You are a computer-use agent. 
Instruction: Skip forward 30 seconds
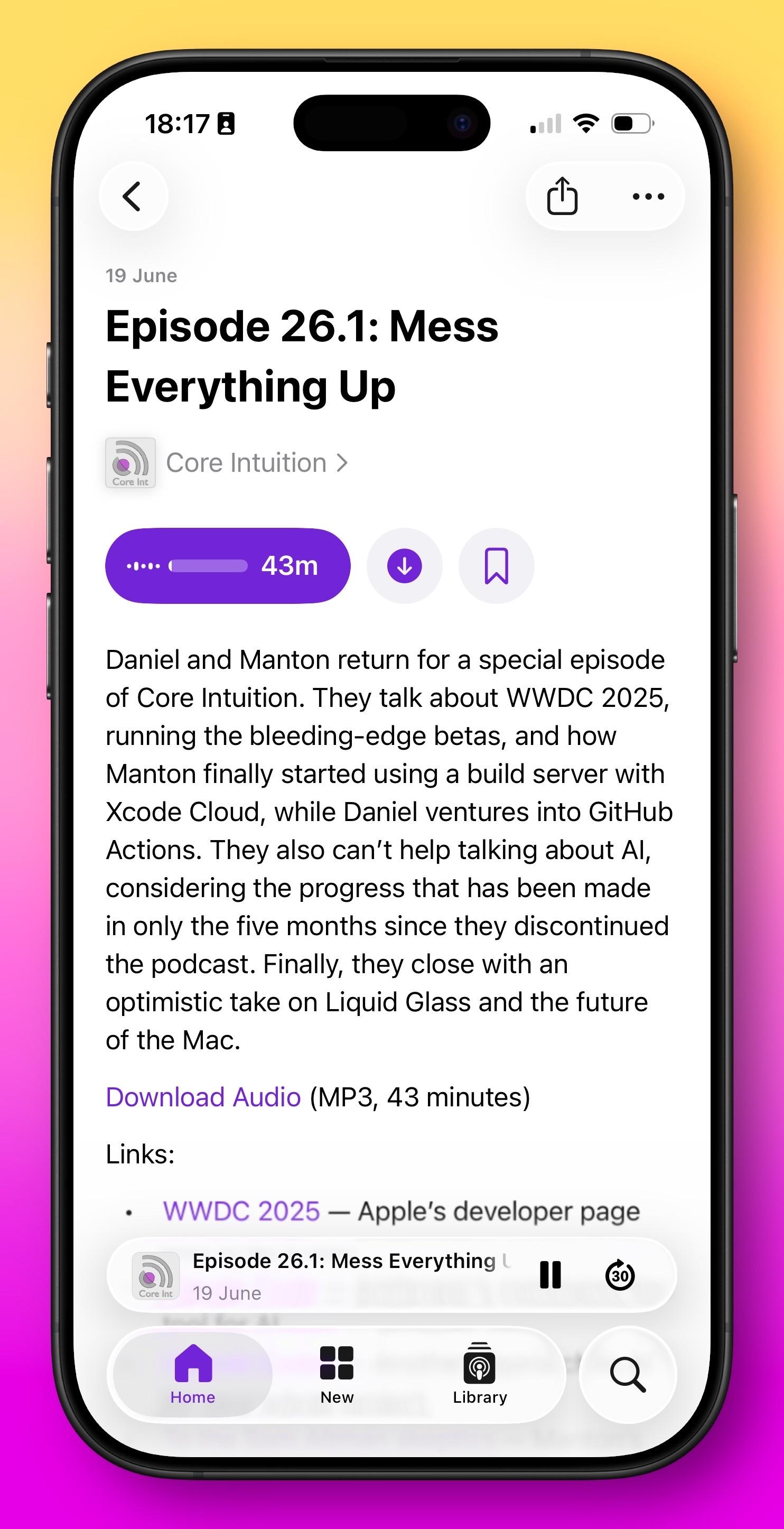point(620,1274)
